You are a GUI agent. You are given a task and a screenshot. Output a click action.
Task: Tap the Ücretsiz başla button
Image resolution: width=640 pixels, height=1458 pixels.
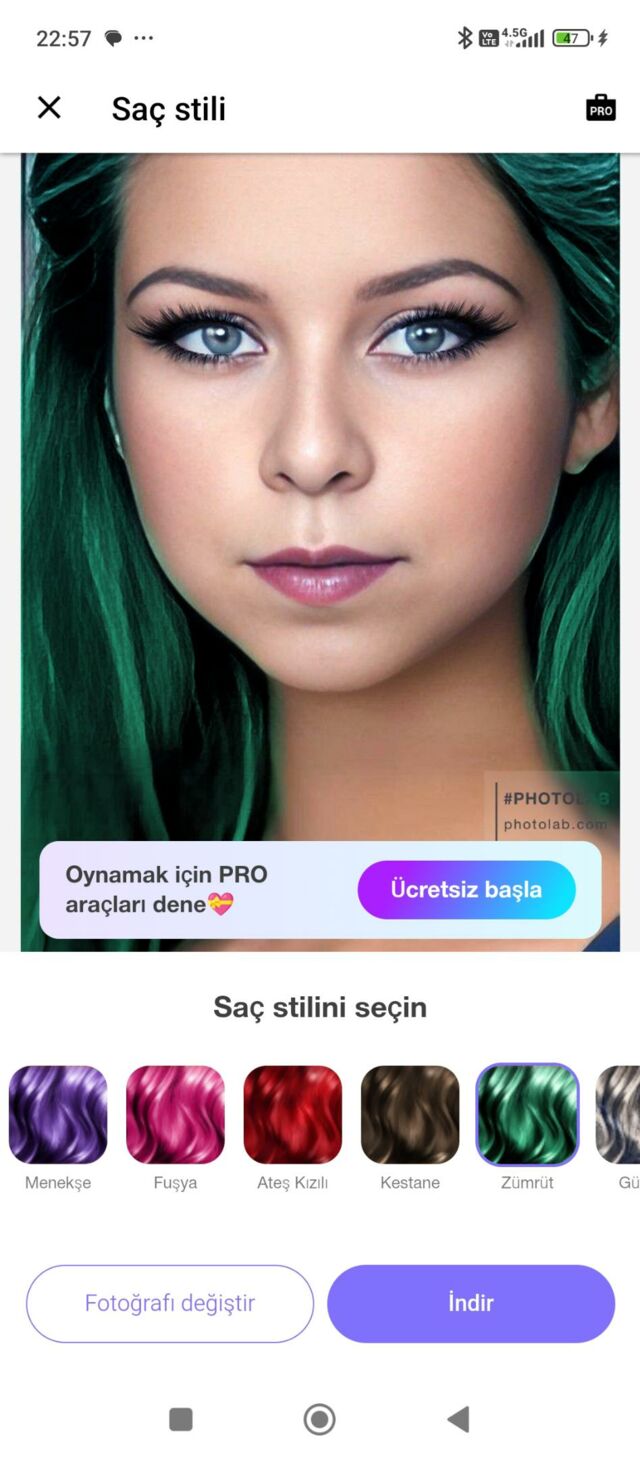tap(466, 889)
